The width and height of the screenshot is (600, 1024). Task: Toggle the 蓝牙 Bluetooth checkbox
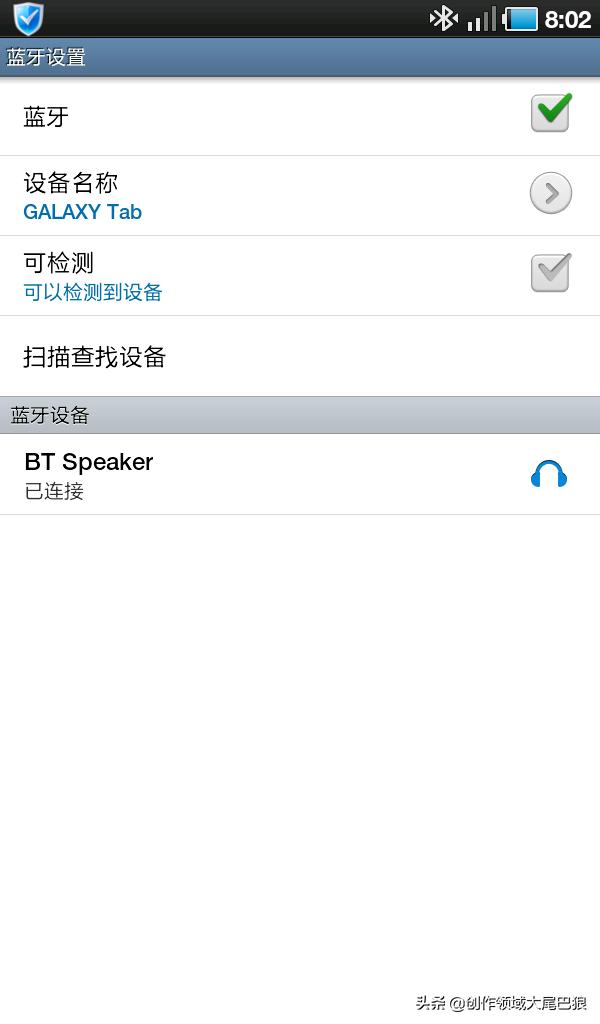550,114
